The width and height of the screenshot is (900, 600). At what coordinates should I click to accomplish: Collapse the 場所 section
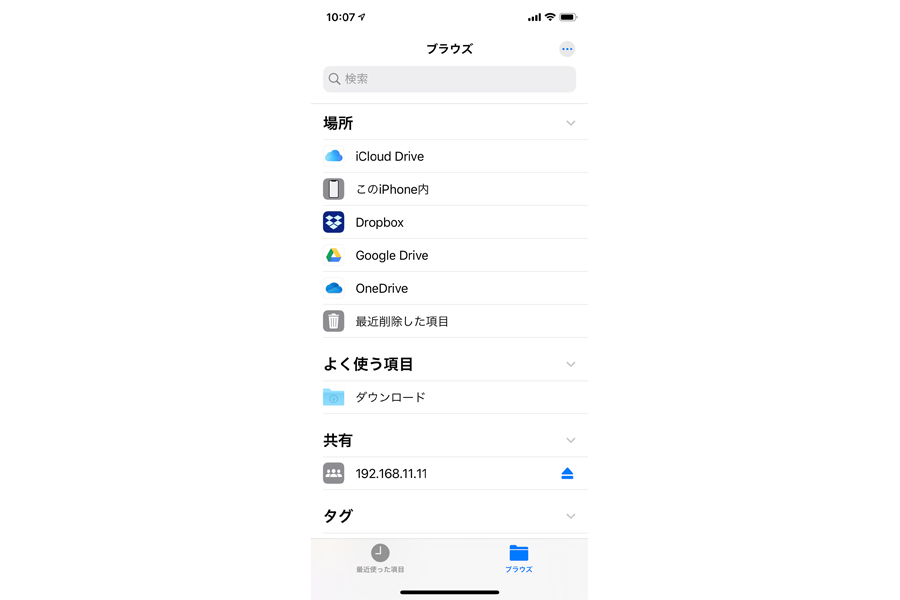point(570,123)
